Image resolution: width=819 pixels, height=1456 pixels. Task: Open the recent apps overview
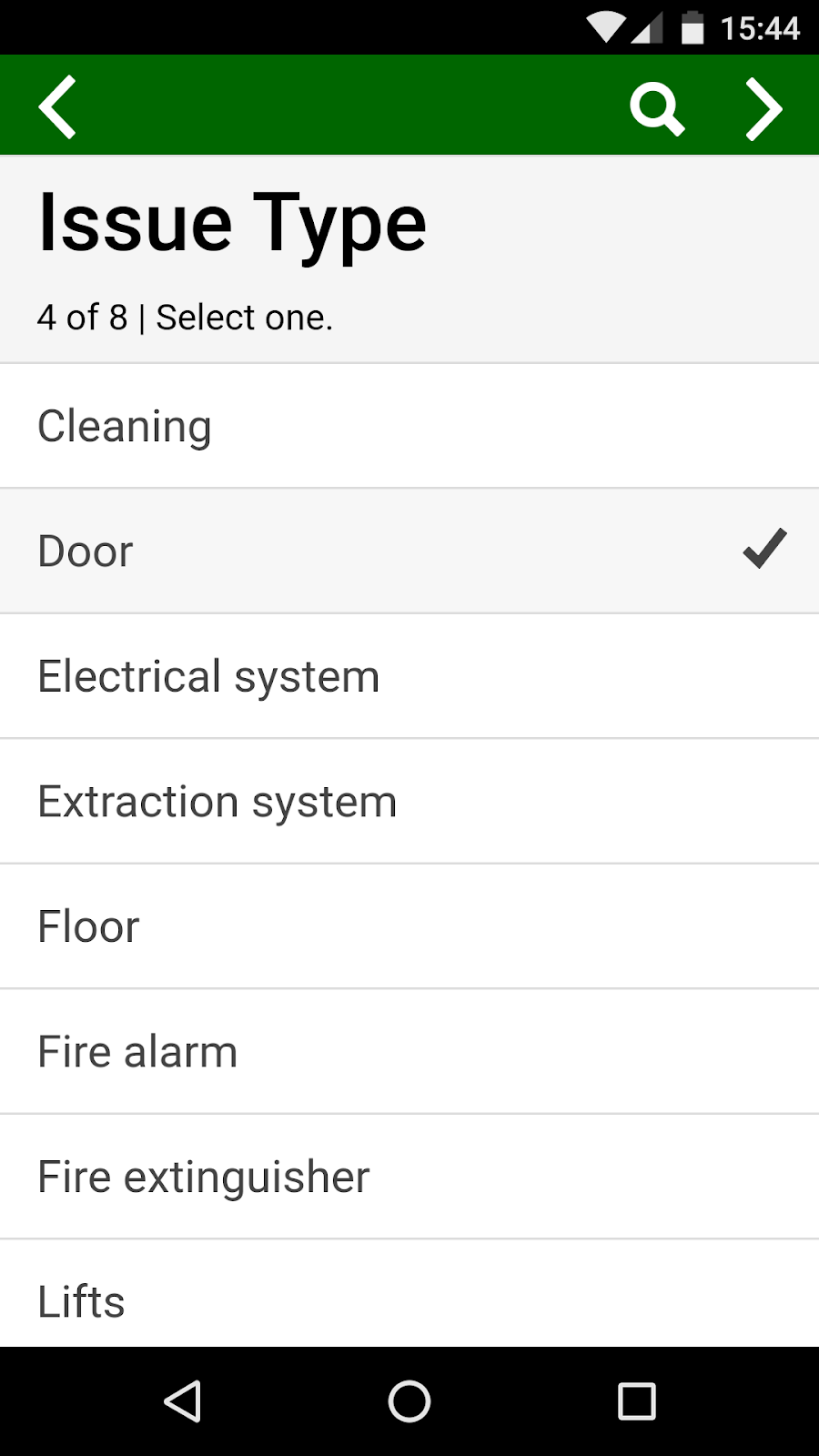pyautogui.click(x=637, y=1401)
